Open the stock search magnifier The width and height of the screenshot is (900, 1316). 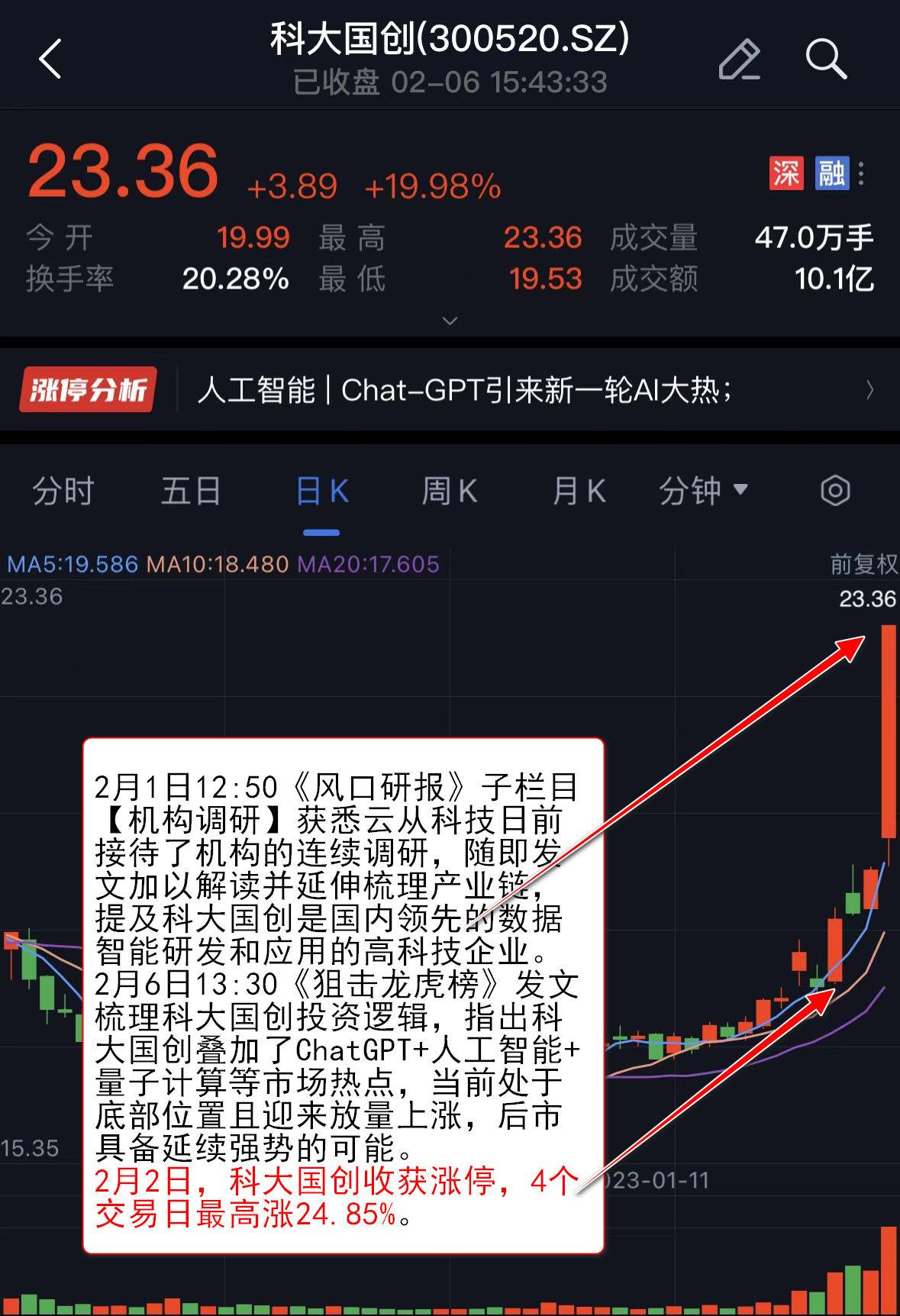[826, 59]
